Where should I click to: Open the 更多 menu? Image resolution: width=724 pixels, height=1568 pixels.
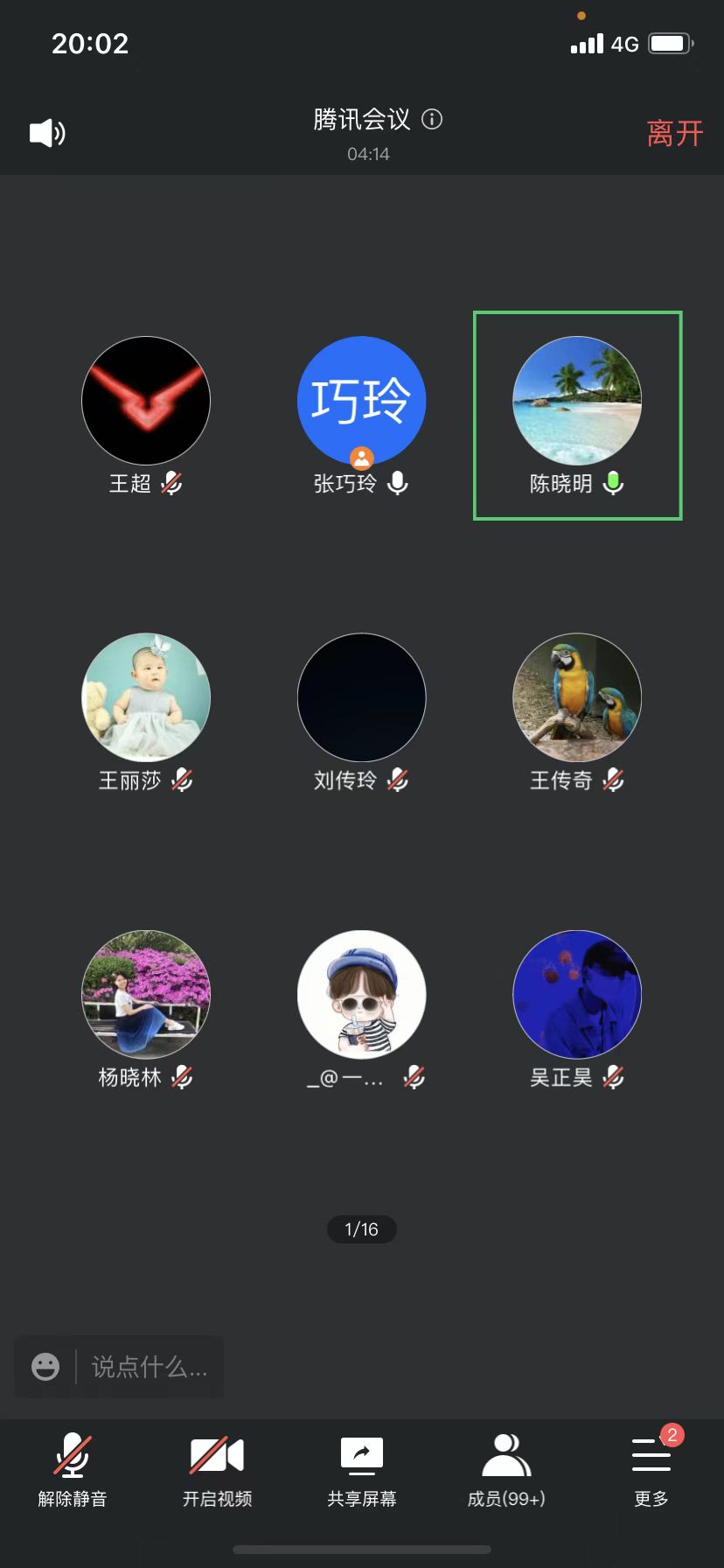651,1470
